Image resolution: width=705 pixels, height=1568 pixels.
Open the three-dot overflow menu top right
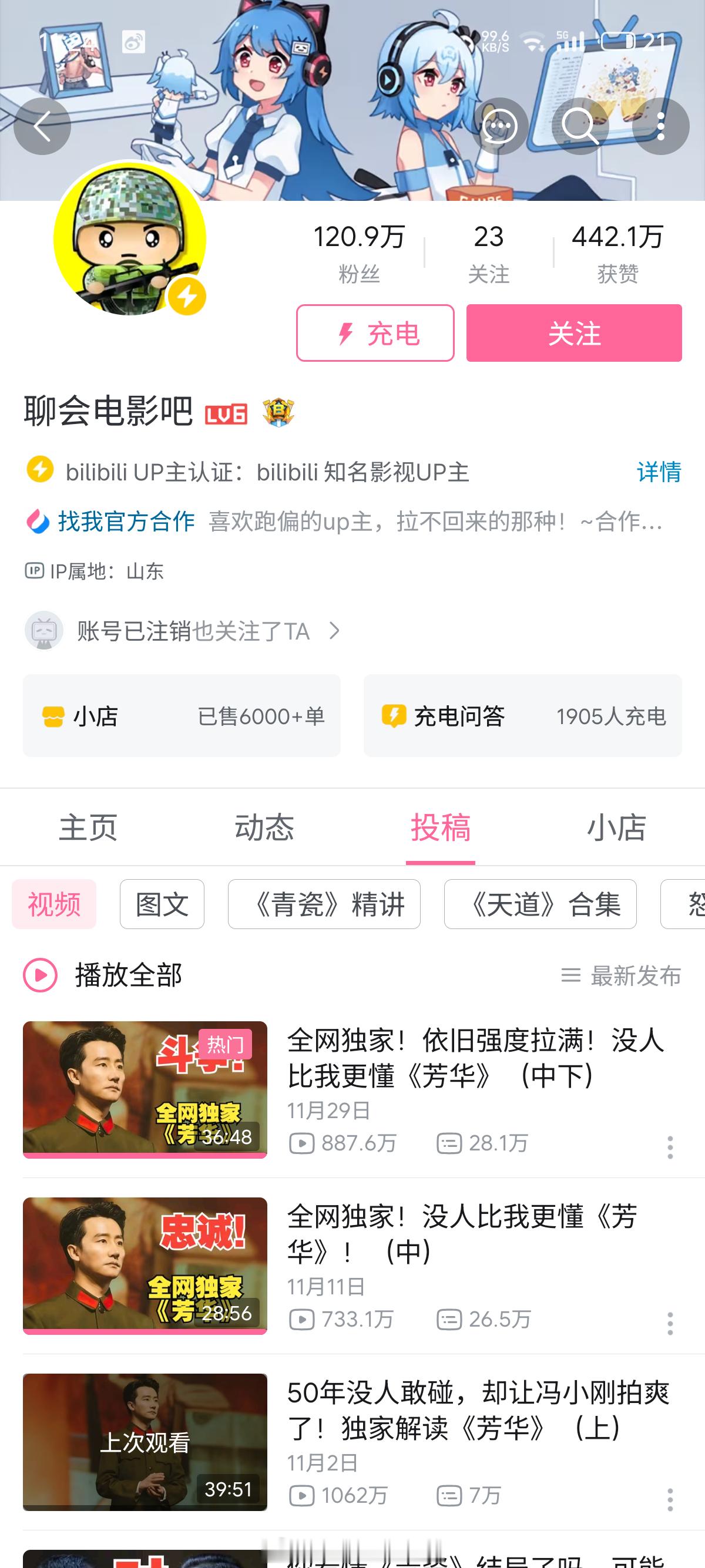pyautogui.click(x=662, y=126)
